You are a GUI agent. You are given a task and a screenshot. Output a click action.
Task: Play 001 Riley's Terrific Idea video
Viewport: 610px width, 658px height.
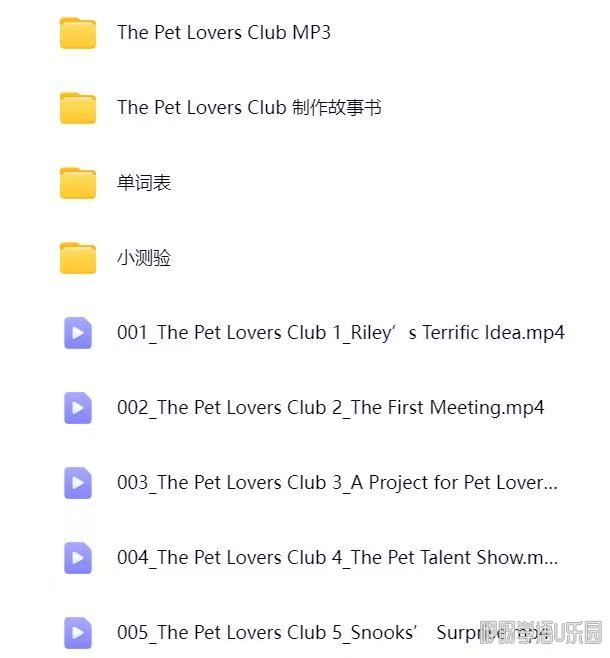(x=340, y=333)
